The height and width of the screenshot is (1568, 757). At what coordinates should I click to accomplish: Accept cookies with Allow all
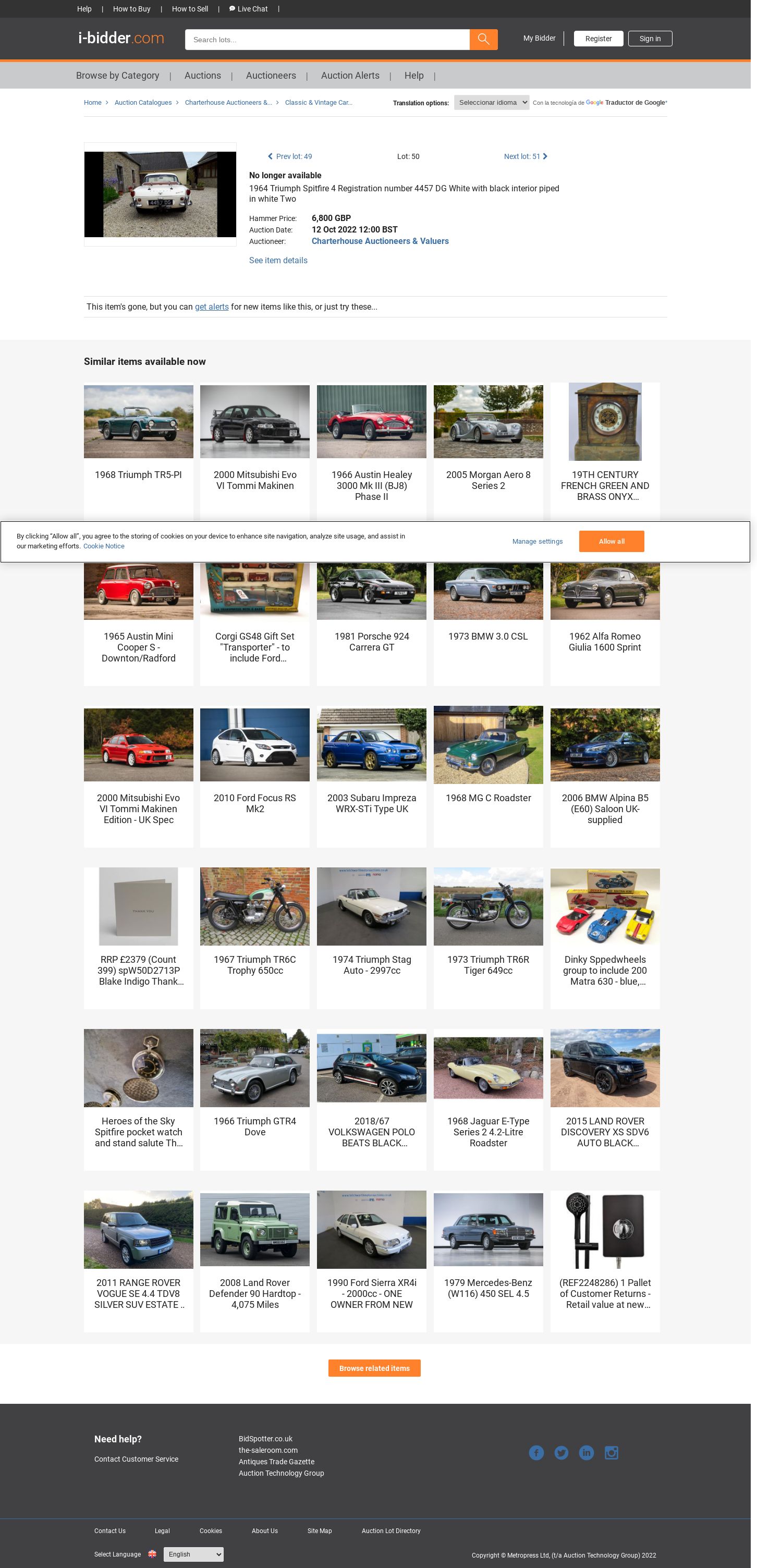coord(611,541)
